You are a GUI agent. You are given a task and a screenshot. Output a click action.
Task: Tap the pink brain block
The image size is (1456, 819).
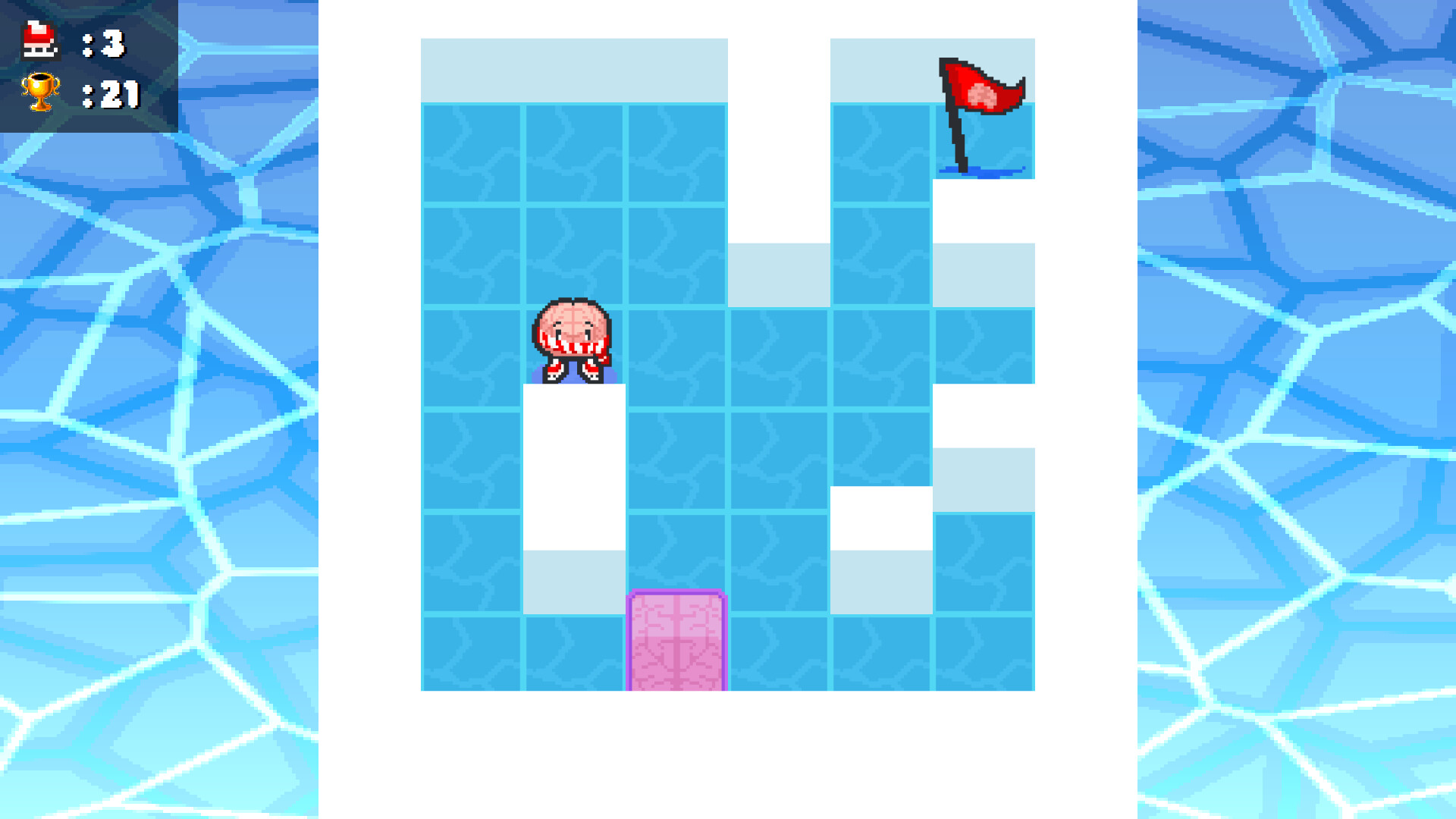676,642
